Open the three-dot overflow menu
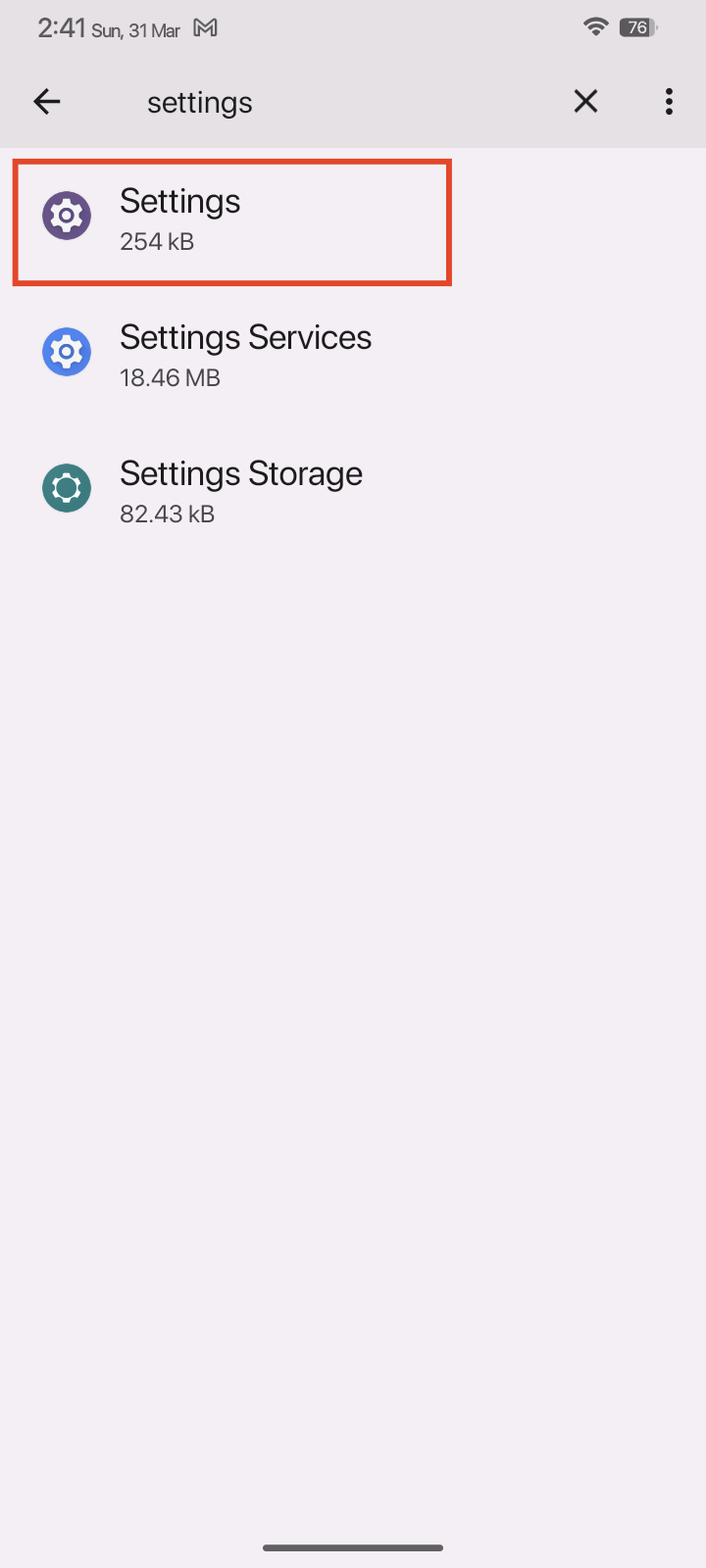706x1568 pixels. (x=669, y=101)
